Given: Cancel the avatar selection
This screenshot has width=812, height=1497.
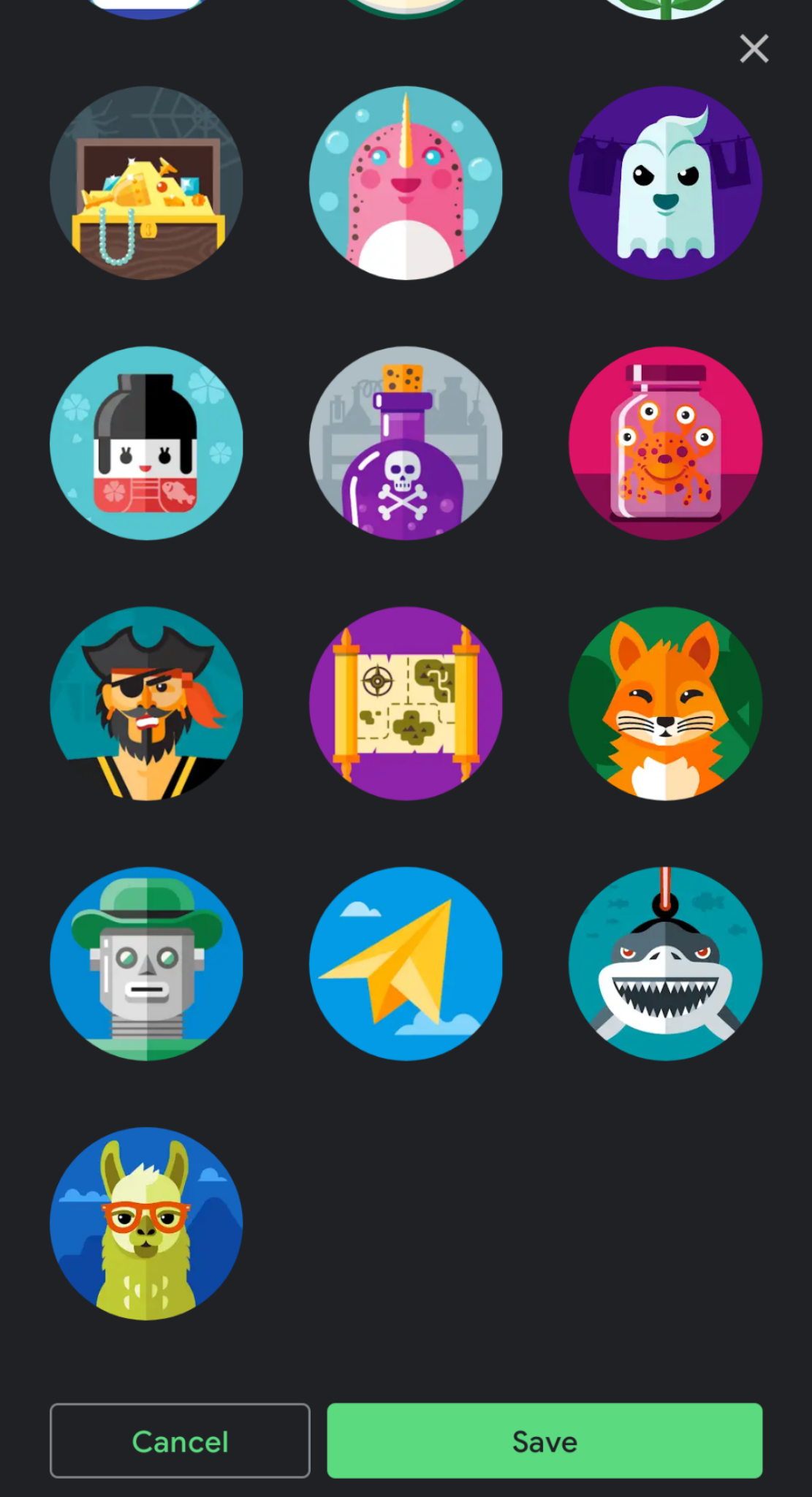Looking at the screenshot, I should click(x=180, y=1441).
